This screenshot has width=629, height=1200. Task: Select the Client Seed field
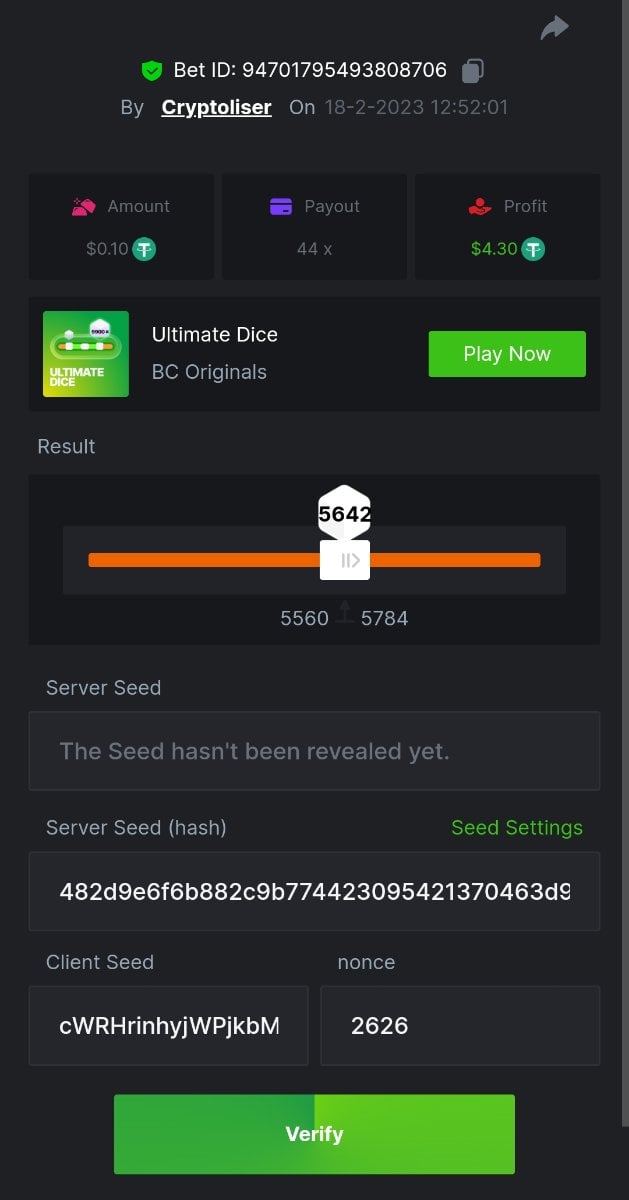click(168, 1025)
